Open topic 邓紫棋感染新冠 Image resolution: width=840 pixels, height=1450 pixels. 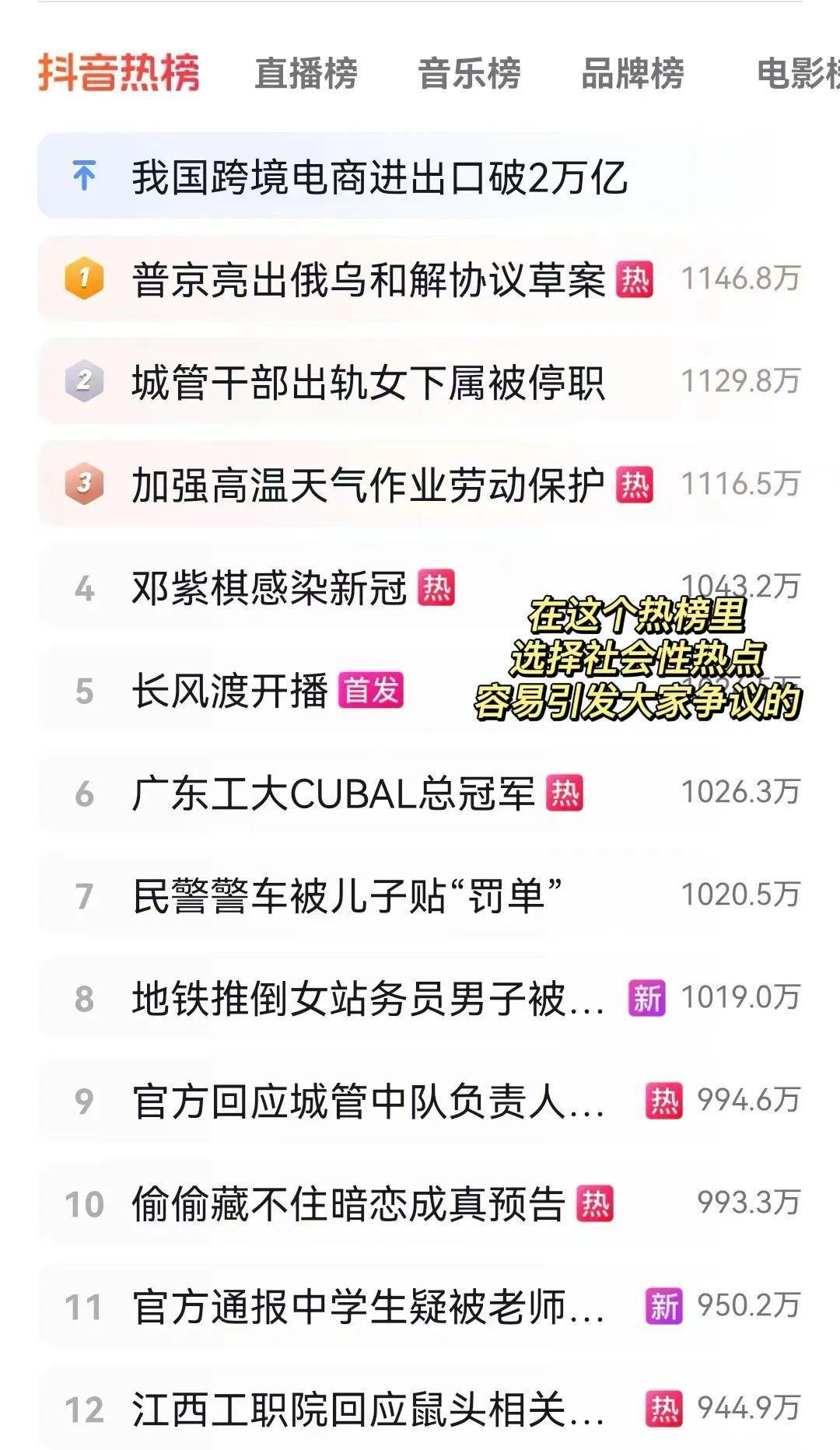(x=269, y=588)
